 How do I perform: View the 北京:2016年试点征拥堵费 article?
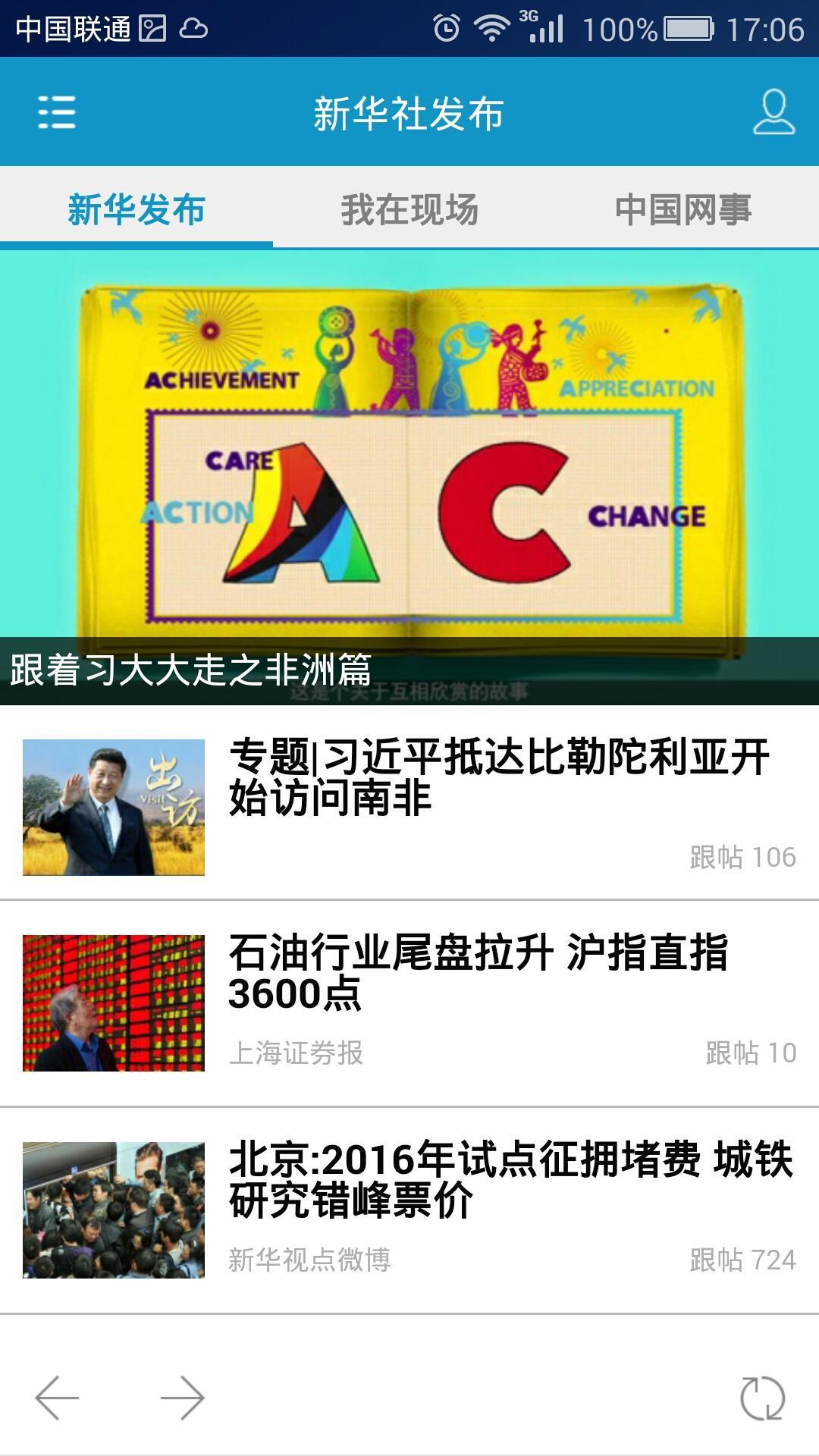(508, 1179)
